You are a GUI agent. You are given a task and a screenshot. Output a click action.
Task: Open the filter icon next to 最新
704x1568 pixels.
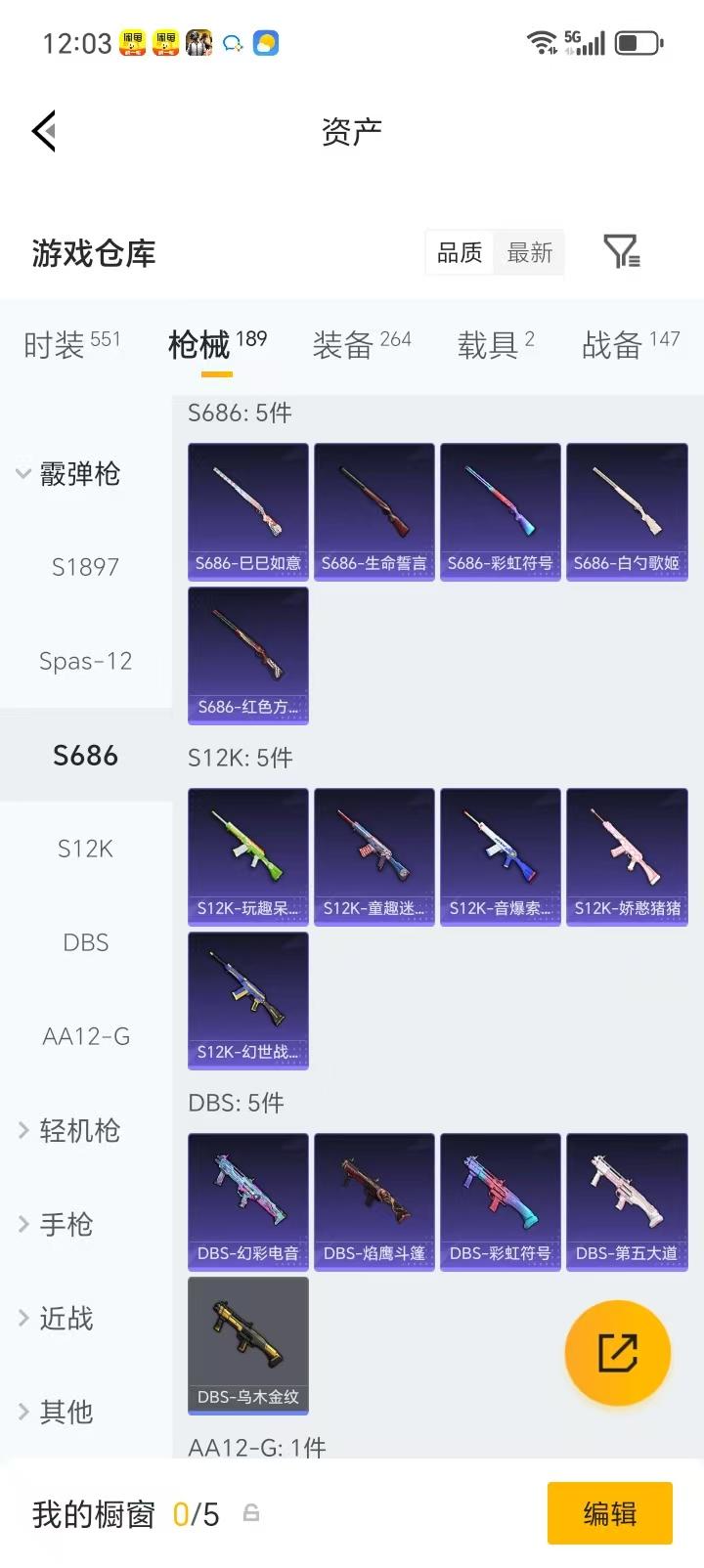[621, 252]
